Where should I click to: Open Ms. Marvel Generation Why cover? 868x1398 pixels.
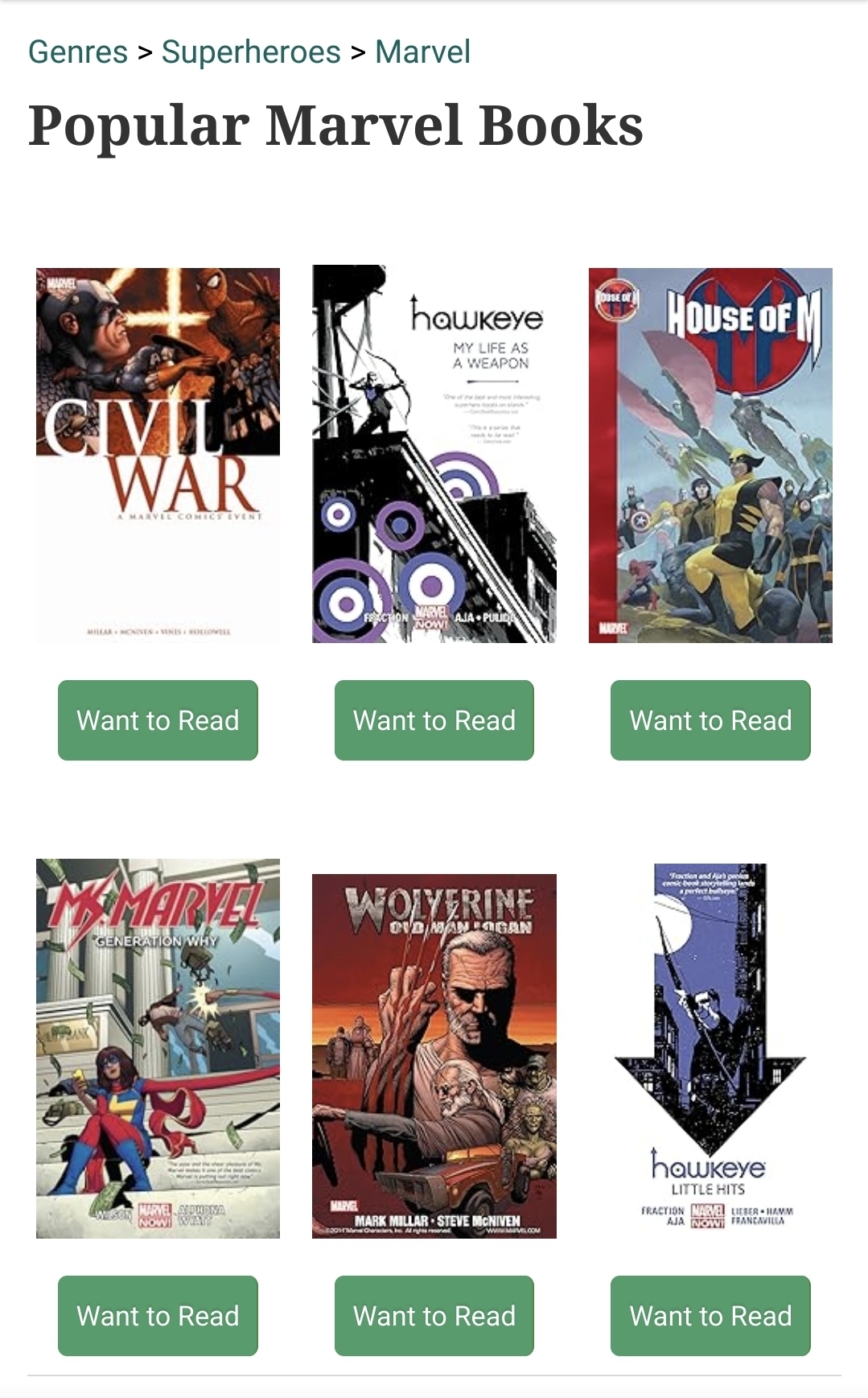158,1048
